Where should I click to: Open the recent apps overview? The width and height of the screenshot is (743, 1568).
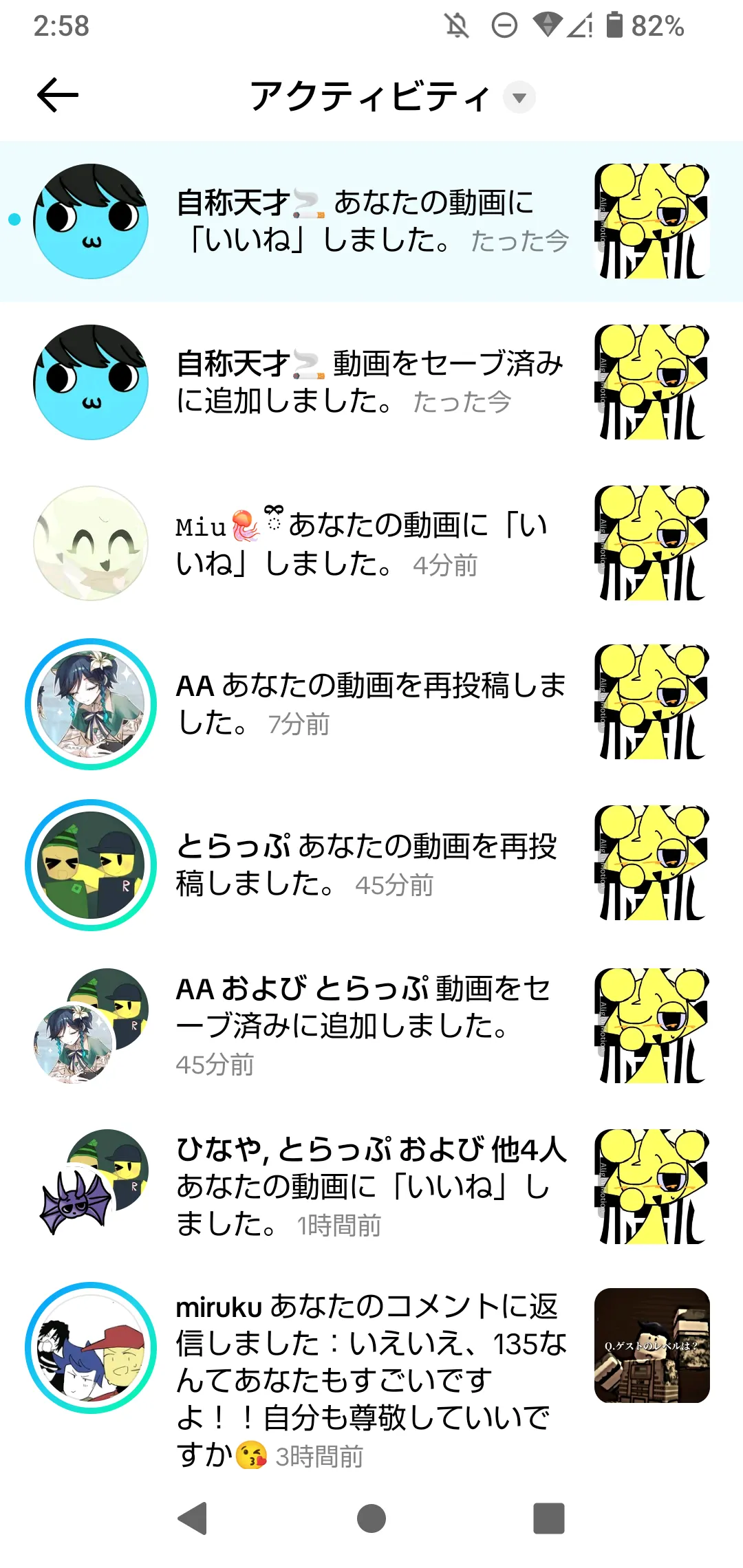pos(548,1518)
